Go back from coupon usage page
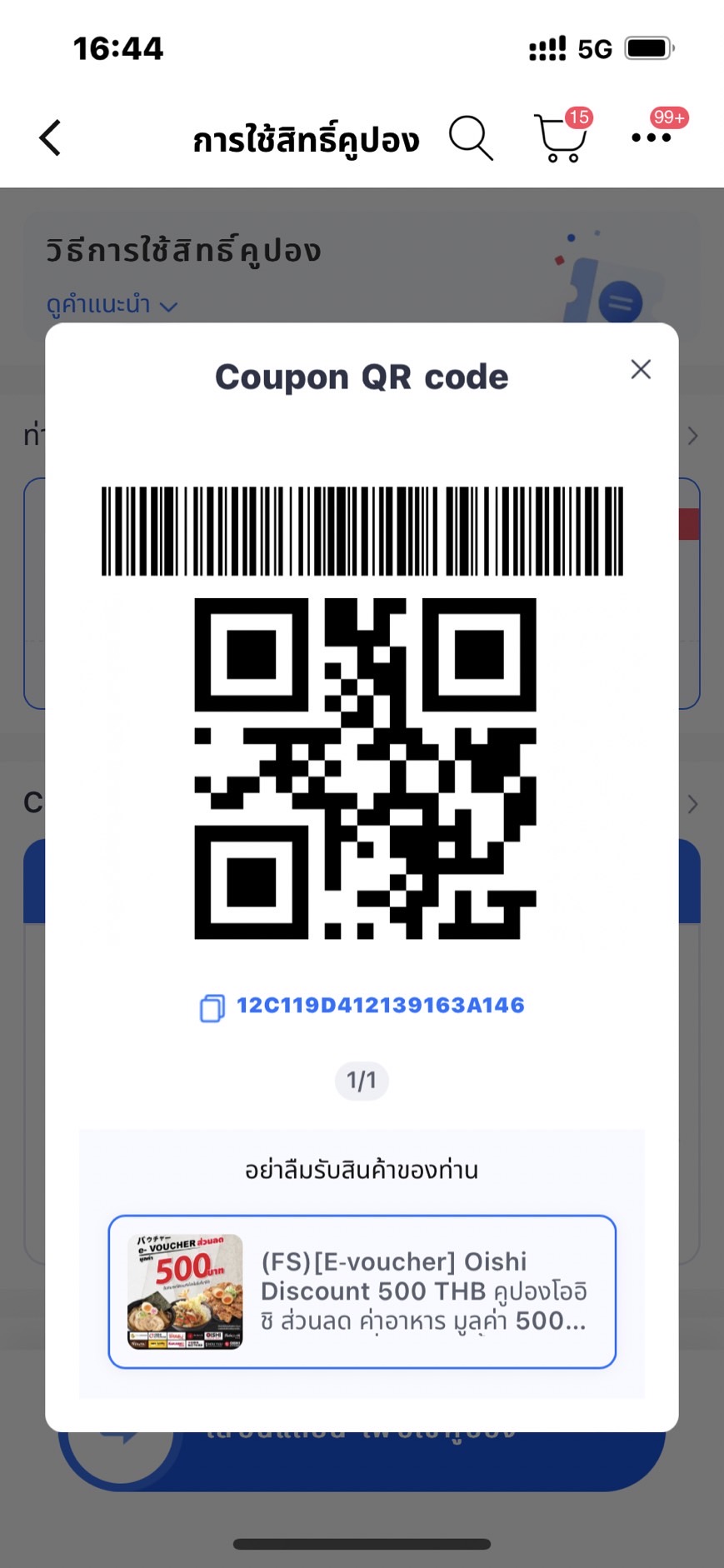Screen dimensions: 724x1568 [51, 137]
